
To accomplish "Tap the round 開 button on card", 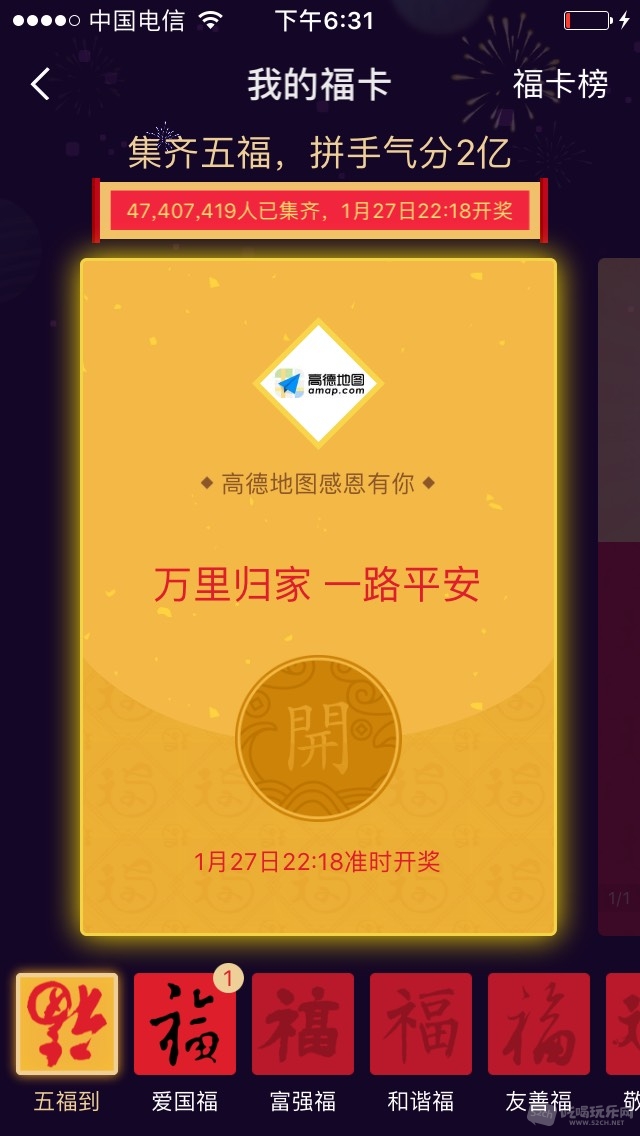I will [x=318, y=738].
